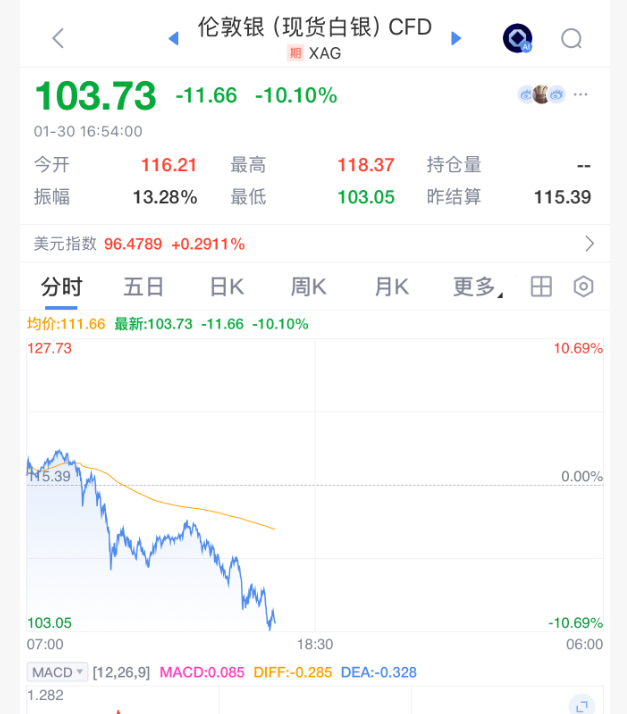Switch to the 五日 chart tab

pos(143,287)
